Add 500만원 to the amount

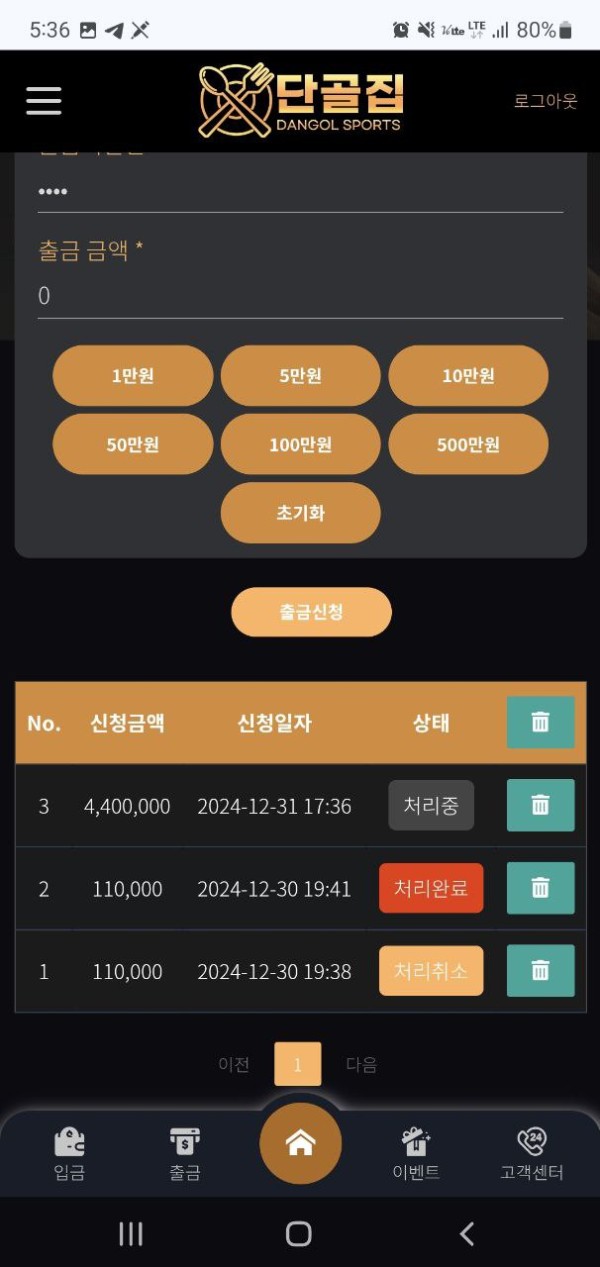pyautogui.click(x=468, y=444)
